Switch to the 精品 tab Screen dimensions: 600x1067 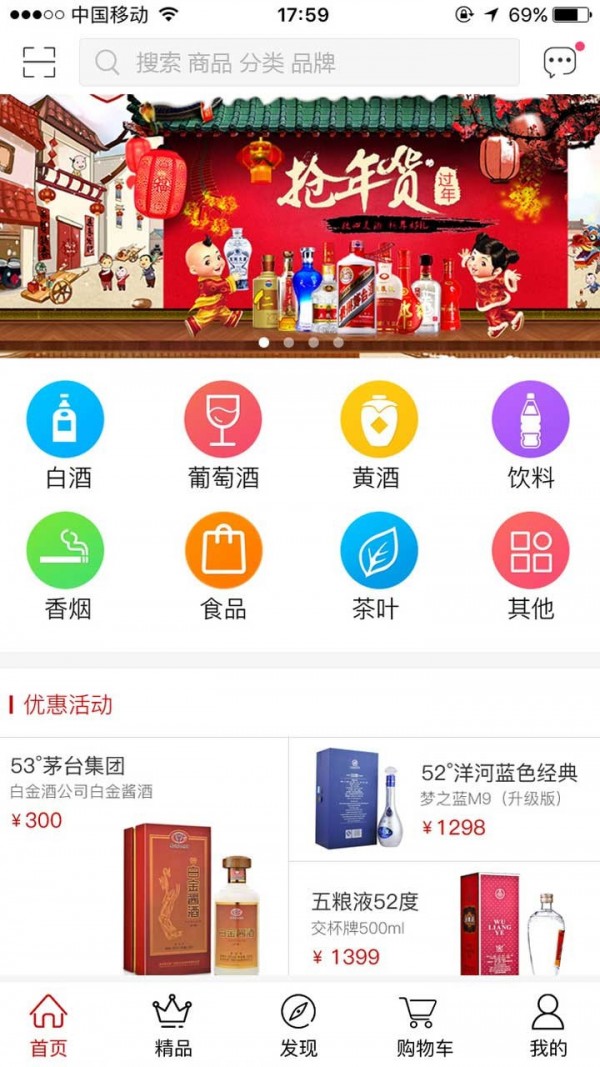(x=173, y=1024)
